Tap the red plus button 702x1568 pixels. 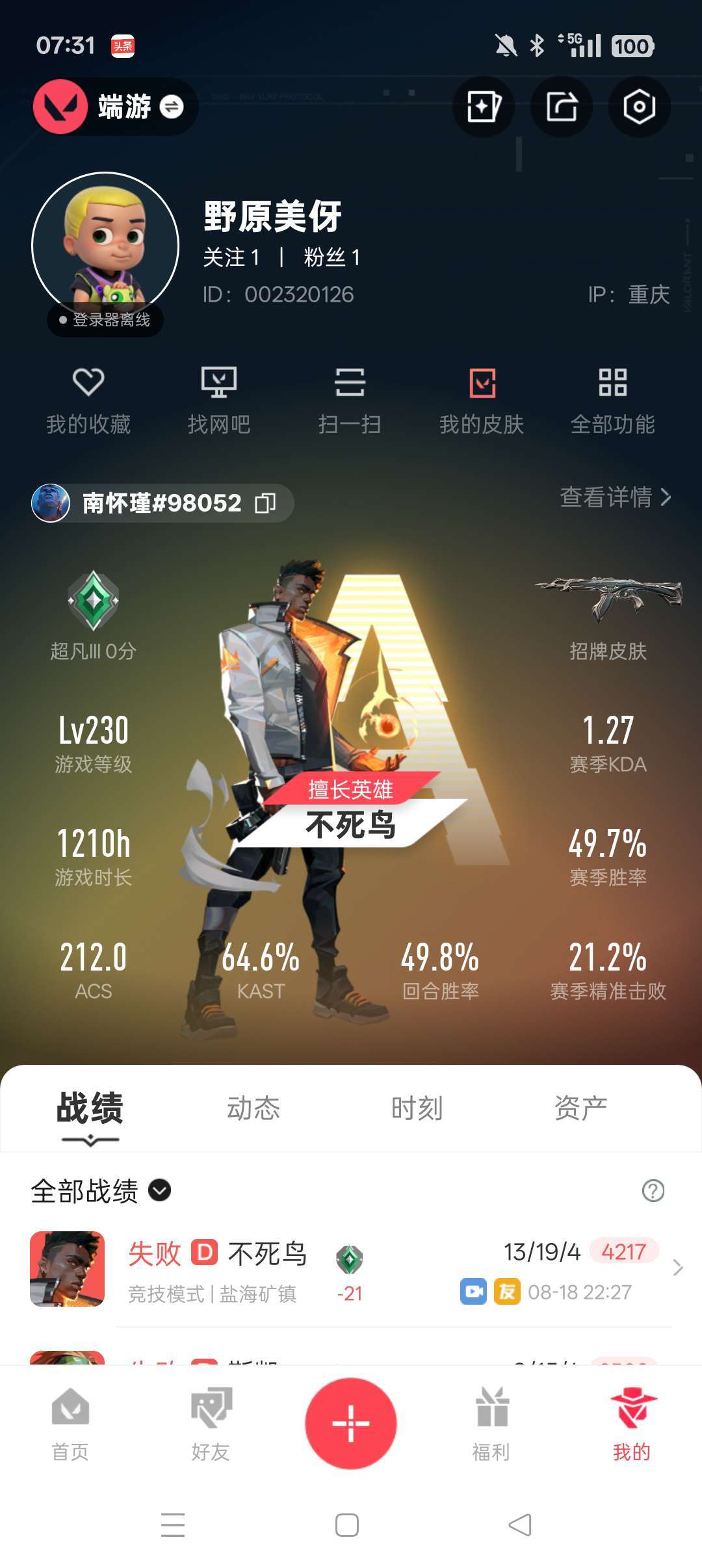coord(351,1423)
